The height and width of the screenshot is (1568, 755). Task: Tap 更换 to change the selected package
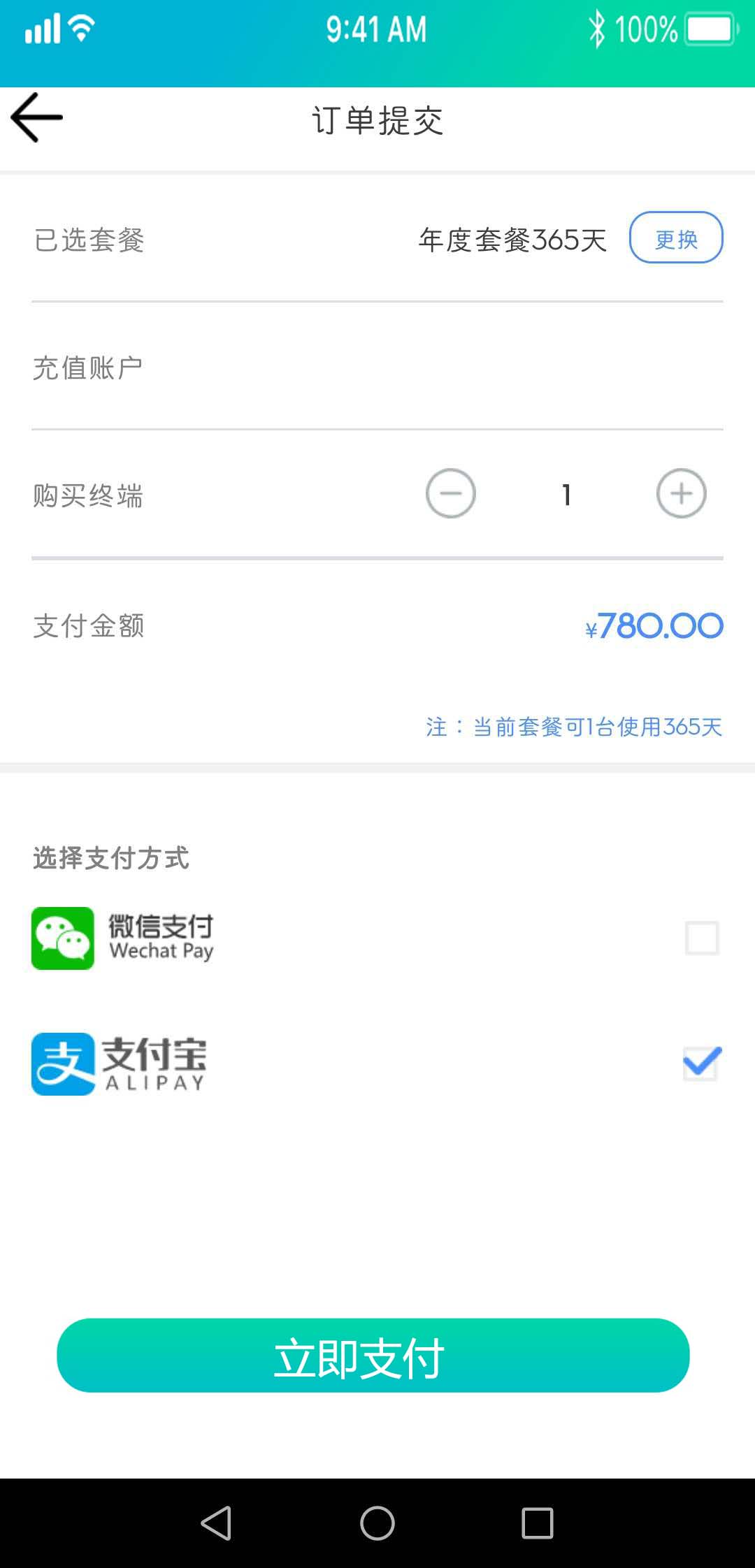[676, 238]
